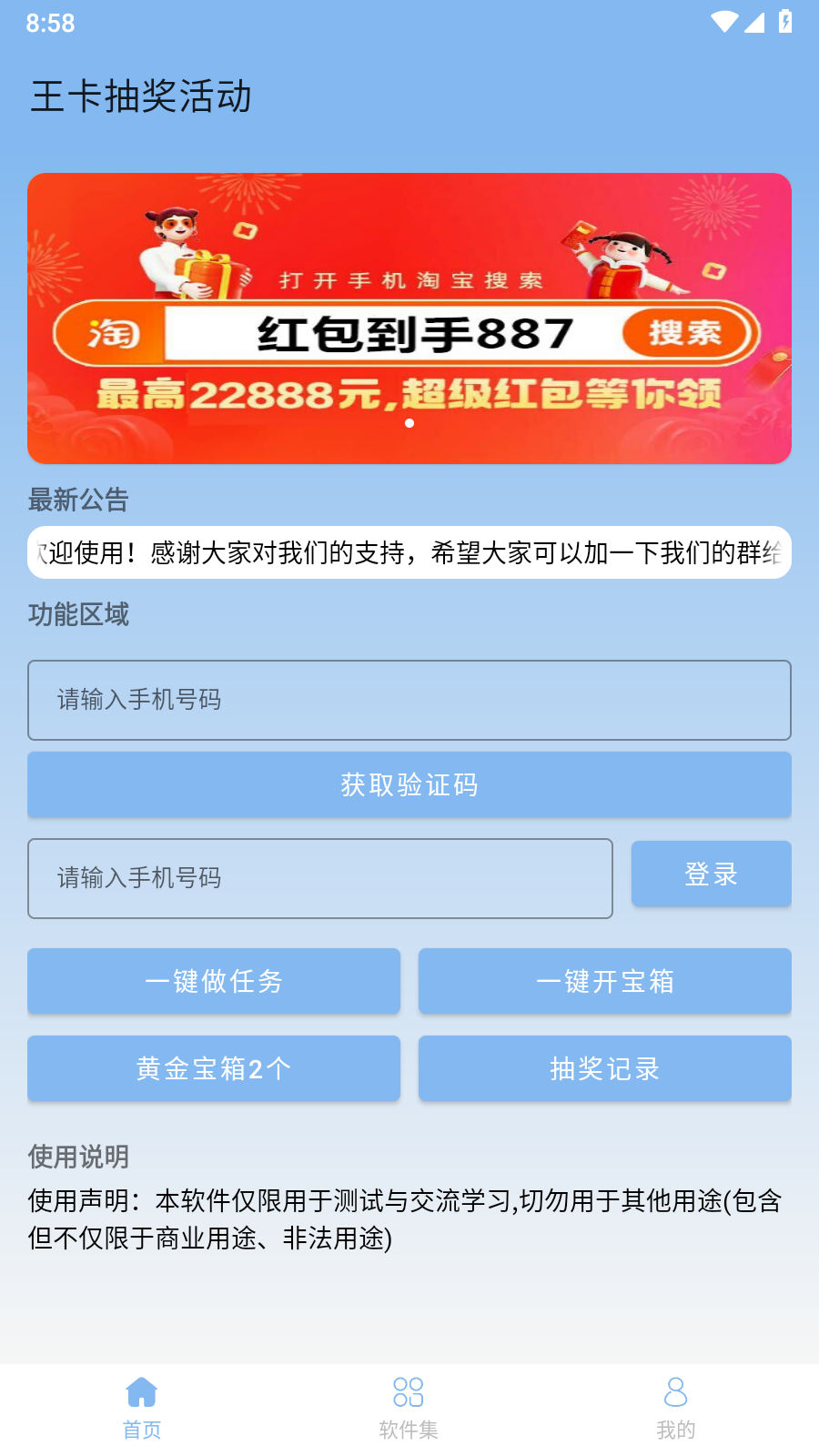Tap the 获取验证码 verification code button

409,784
